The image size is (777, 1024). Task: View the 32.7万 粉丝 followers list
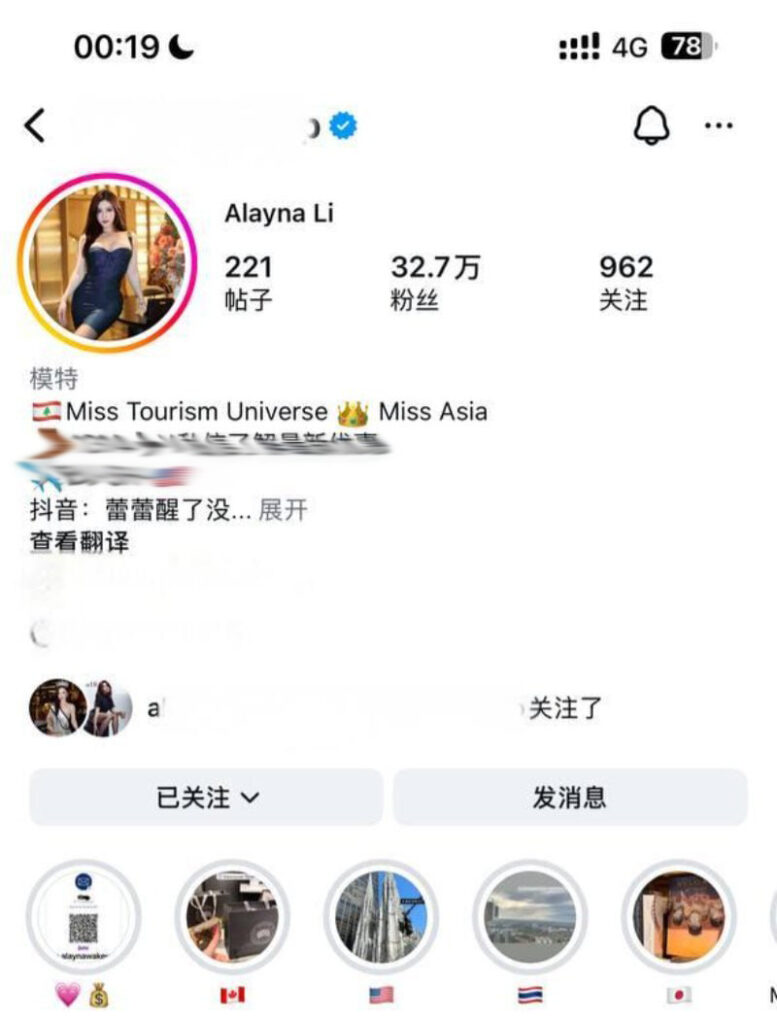(x=435, y=282)
